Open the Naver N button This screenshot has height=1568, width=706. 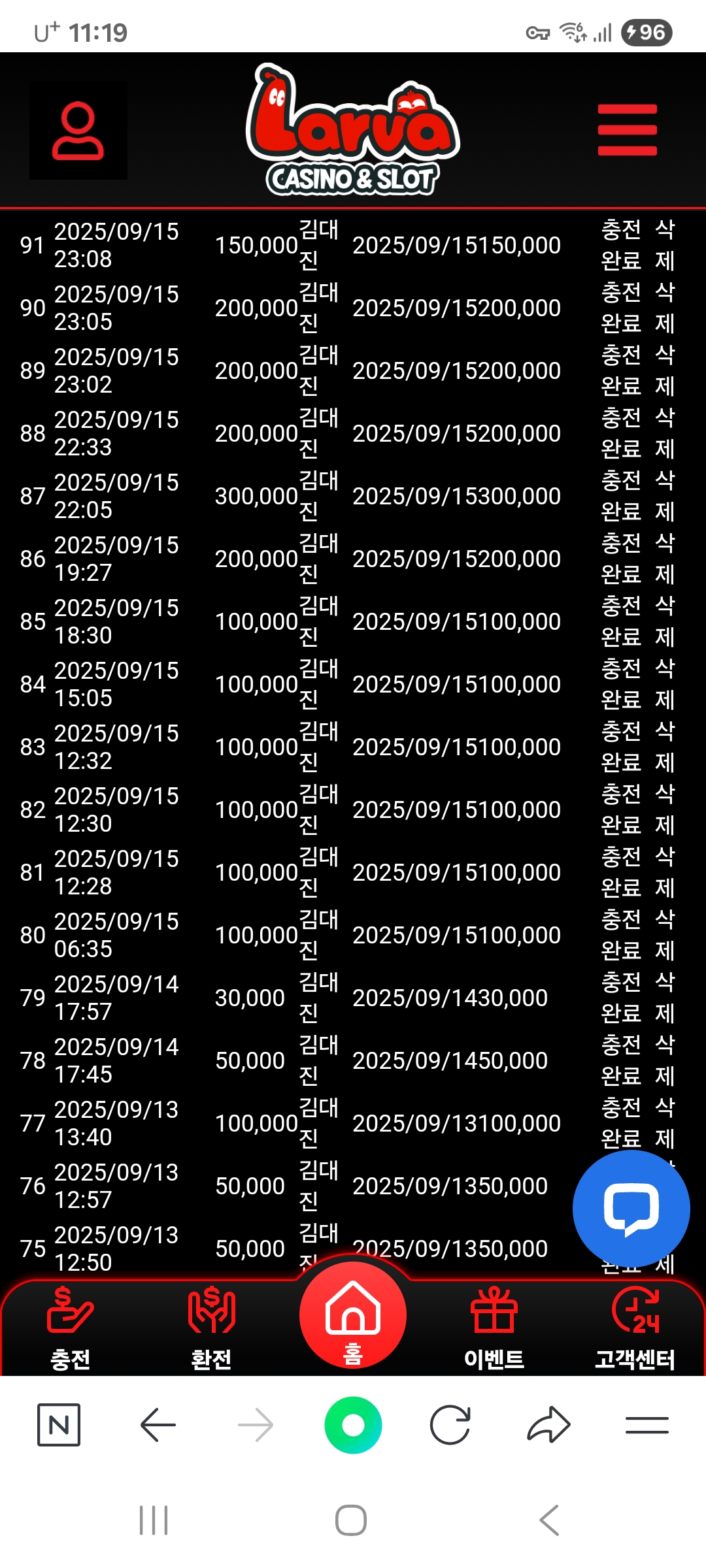(59, 1425)
